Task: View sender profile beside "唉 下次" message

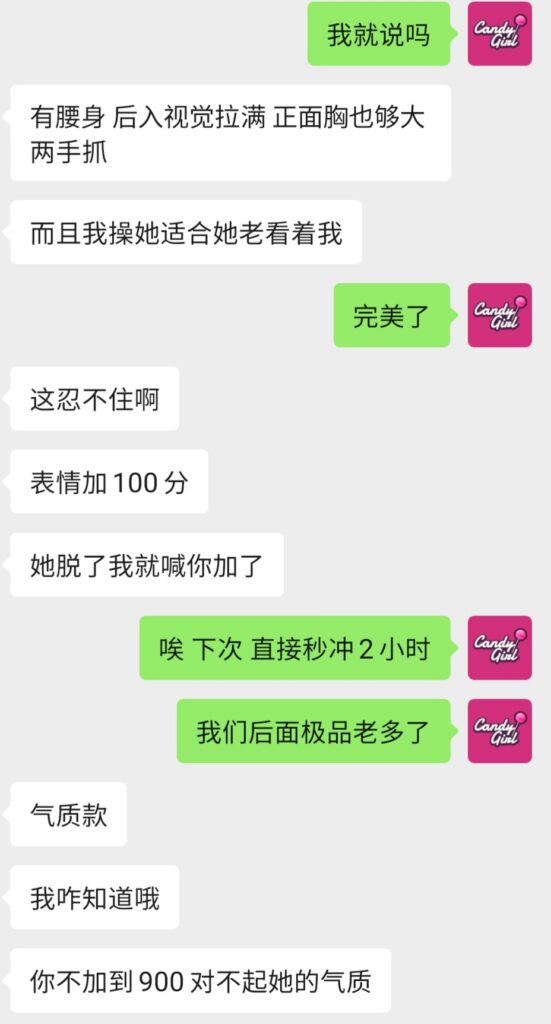Action: coord(499,648)
